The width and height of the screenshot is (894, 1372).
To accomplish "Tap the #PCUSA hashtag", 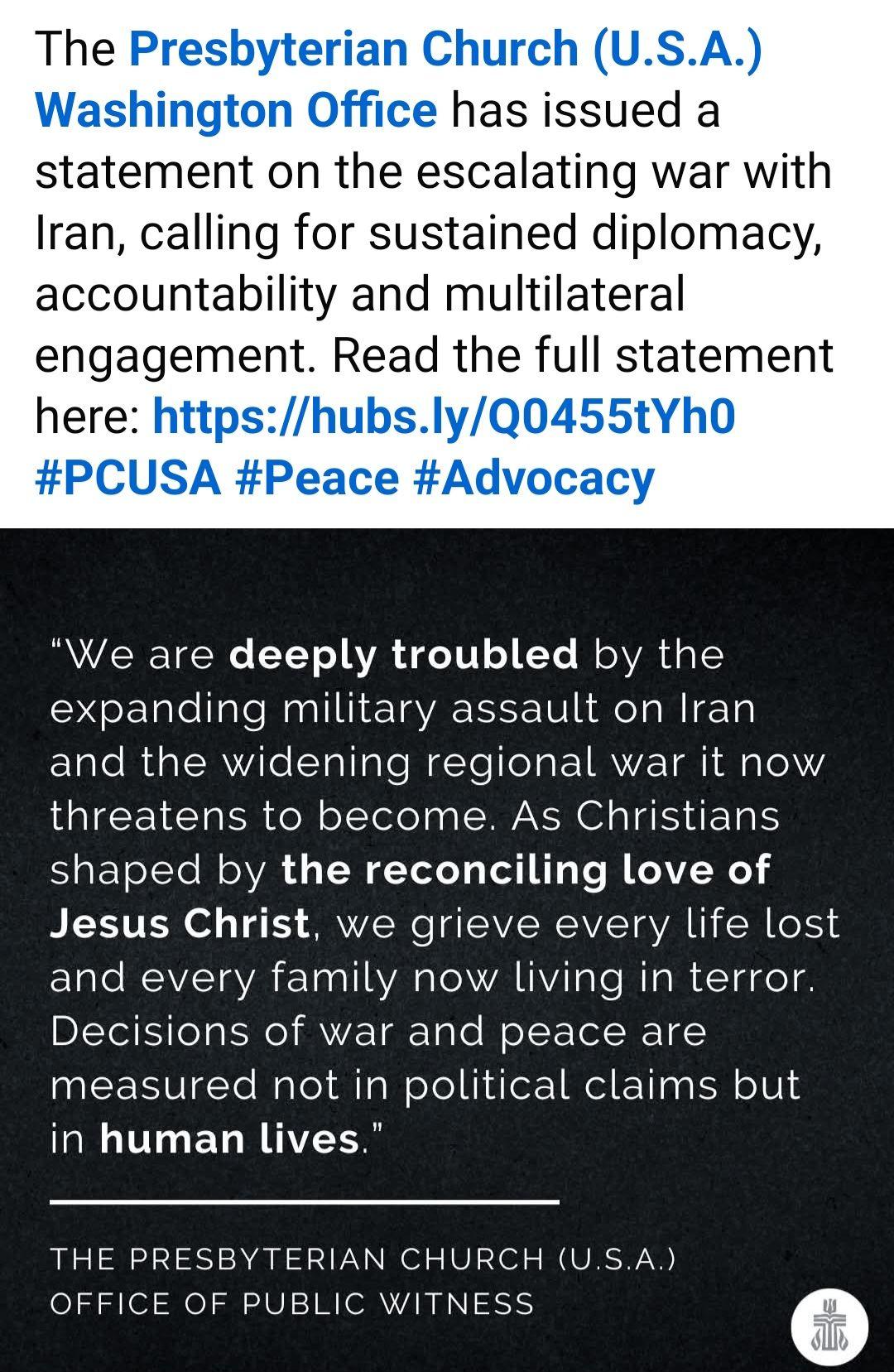I will [128, 478].
